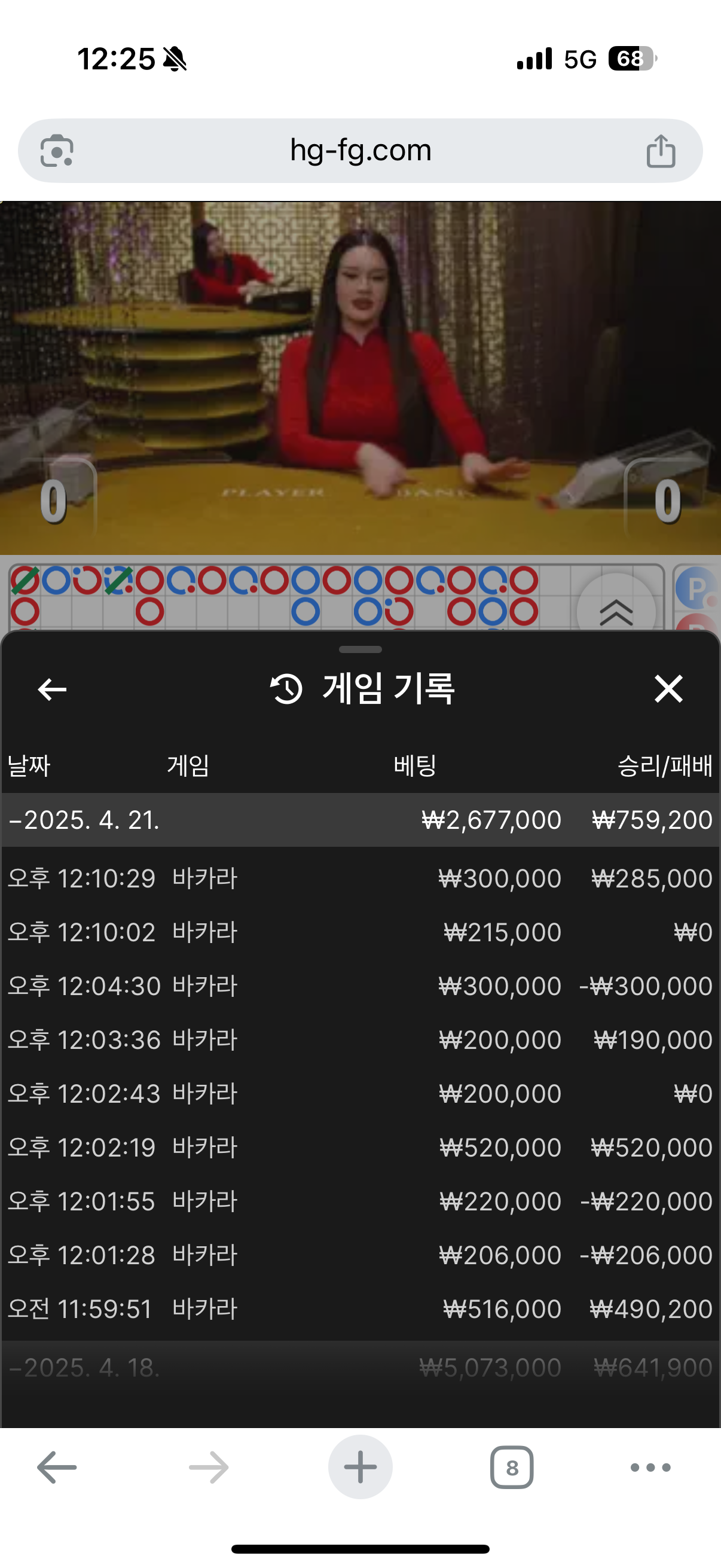Viewport: 721px width, 1568px height.
Task: View the 오후 12:02:19 바카라 bet details
Action: pyautogui.click(x=360, y=1148)
